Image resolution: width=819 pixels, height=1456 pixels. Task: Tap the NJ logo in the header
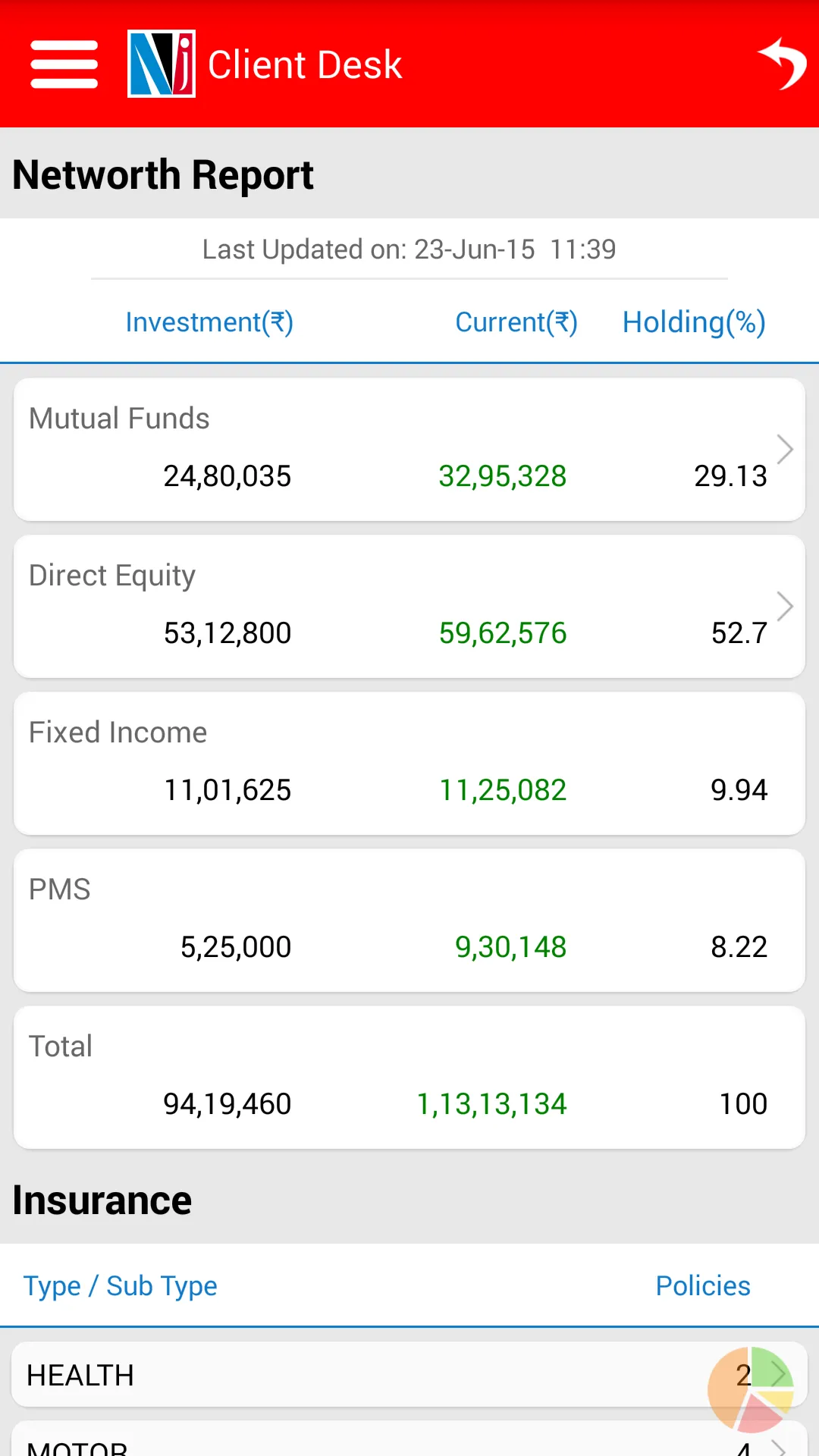click(x=162, y=64)
